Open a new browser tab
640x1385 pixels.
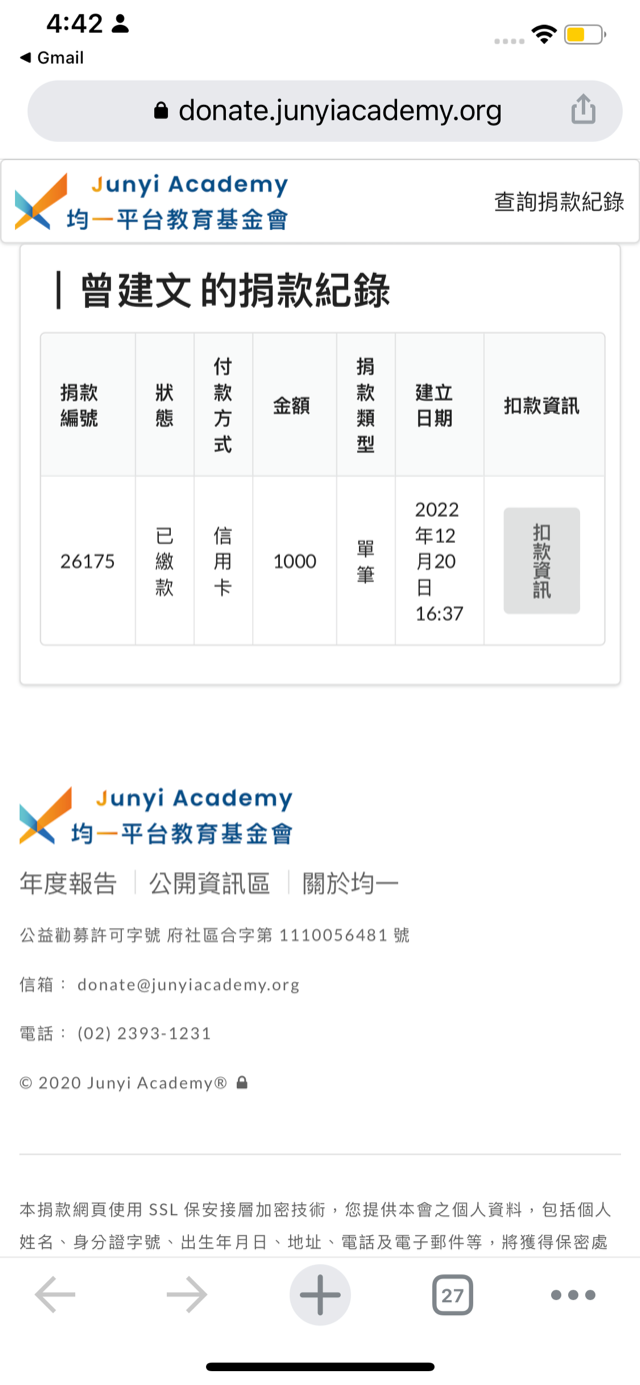click(320, 1295)
